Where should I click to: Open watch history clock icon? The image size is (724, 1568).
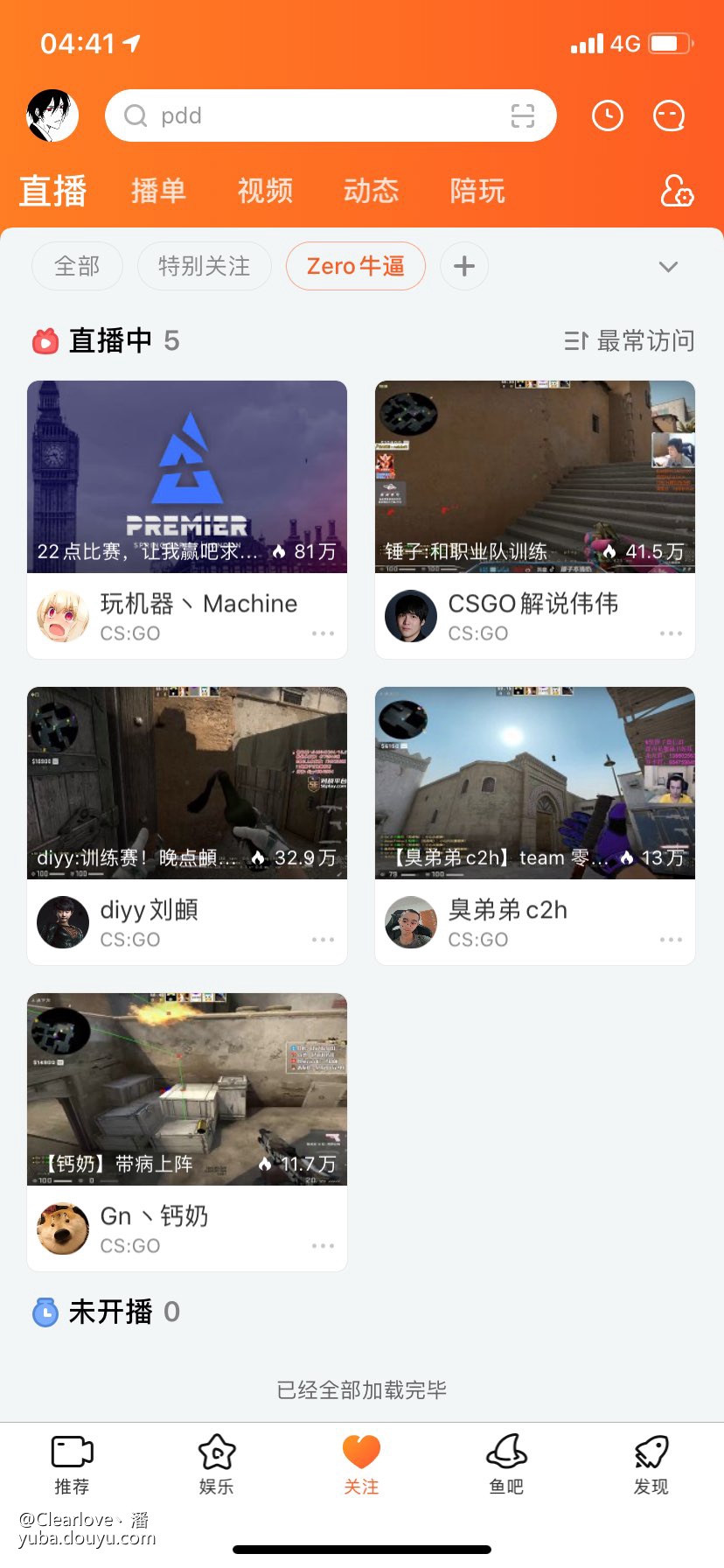click(608, 115)
